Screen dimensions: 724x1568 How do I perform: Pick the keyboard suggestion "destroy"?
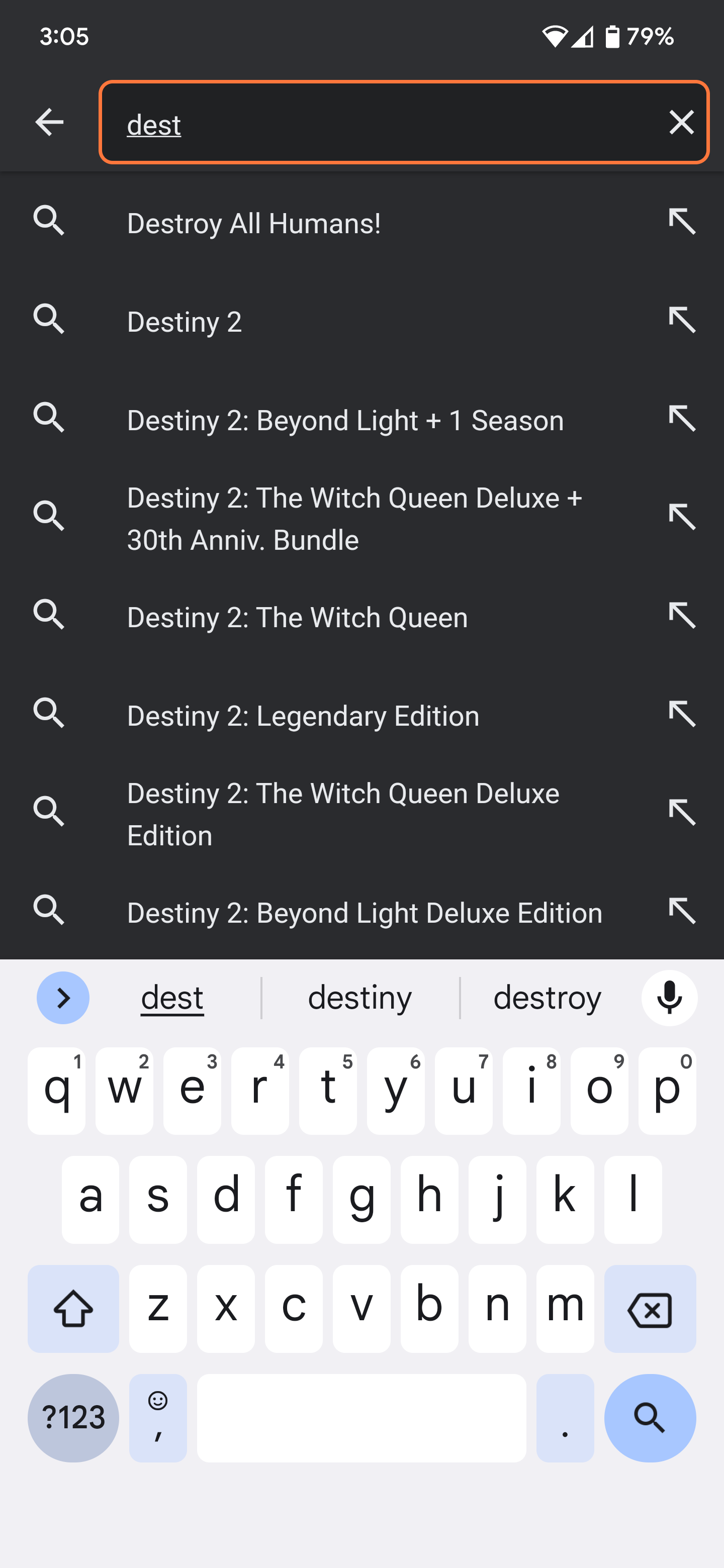coord(547,998)
